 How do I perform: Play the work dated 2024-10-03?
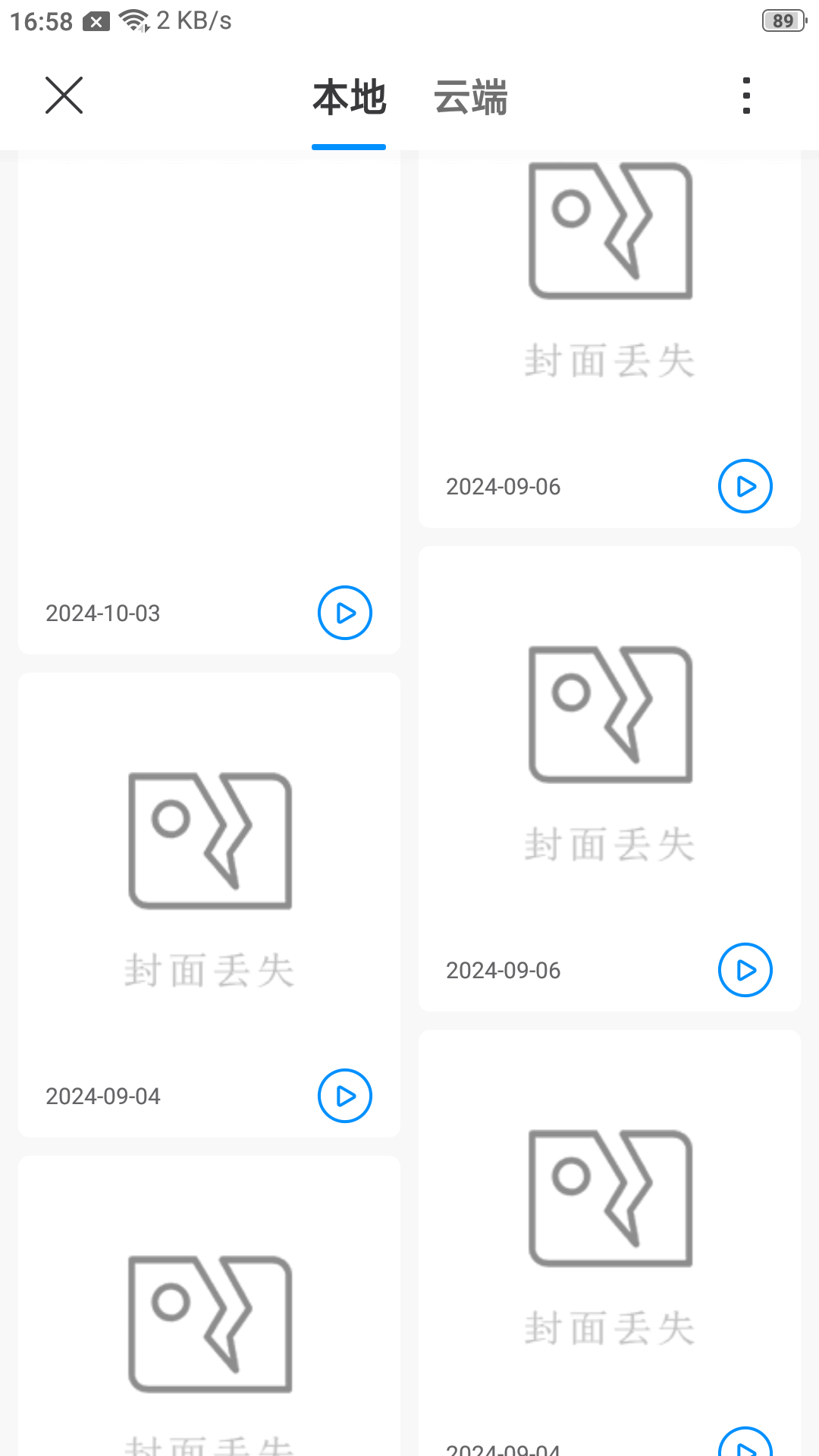pos(344,613)
